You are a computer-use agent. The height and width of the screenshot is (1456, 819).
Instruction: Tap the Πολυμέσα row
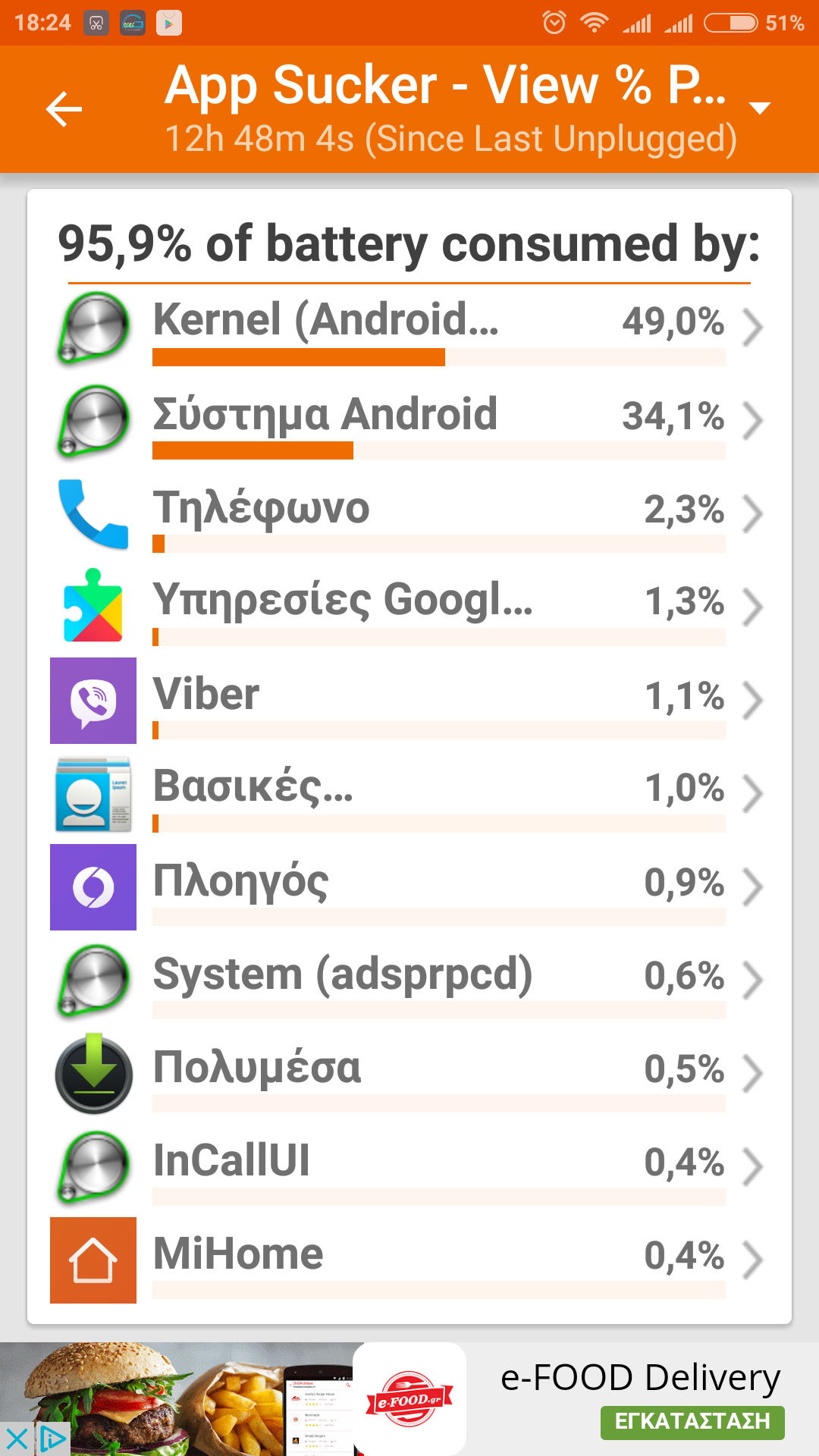(x=409, y=1074)
